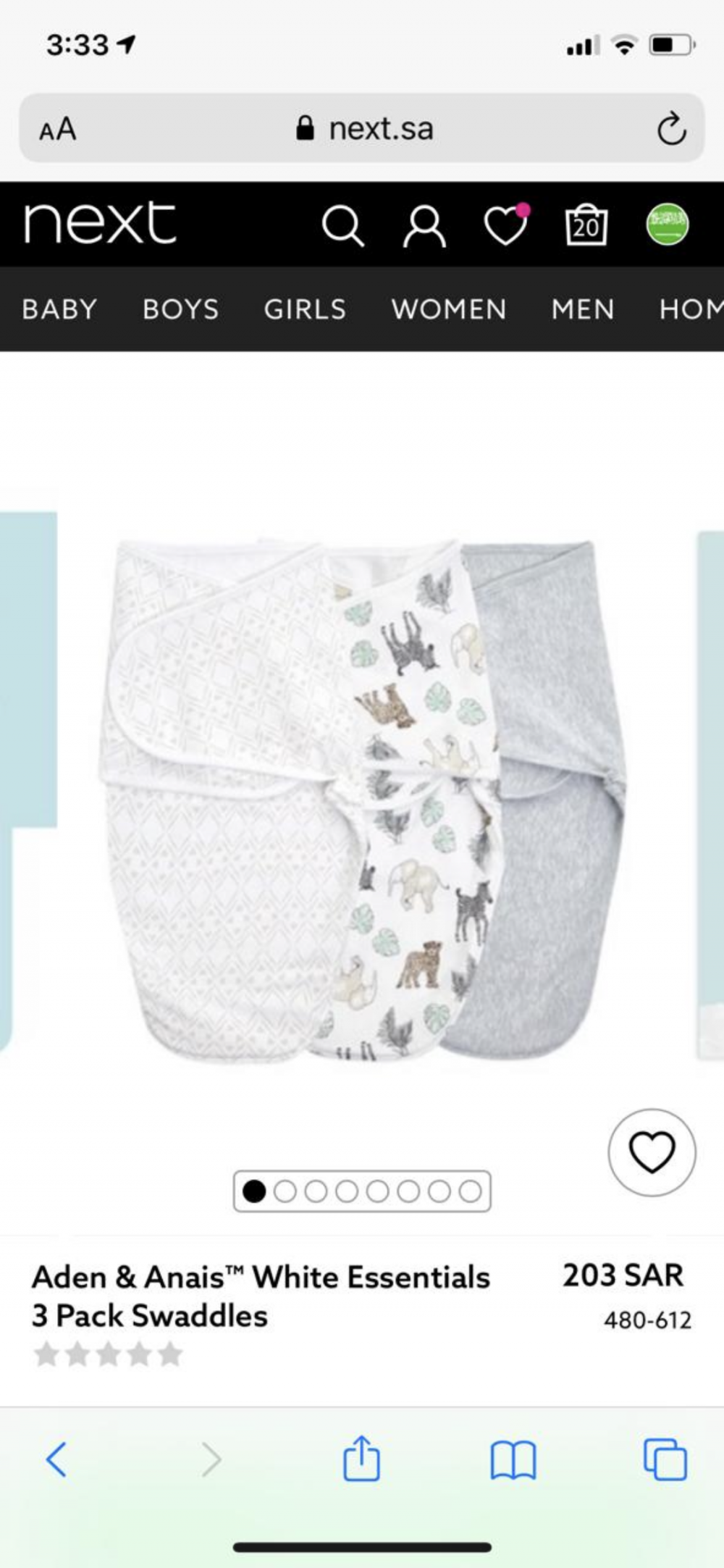Share this page via Safari share
This screenshot has width=724, height=1568.
click(x=361, y=1458)
